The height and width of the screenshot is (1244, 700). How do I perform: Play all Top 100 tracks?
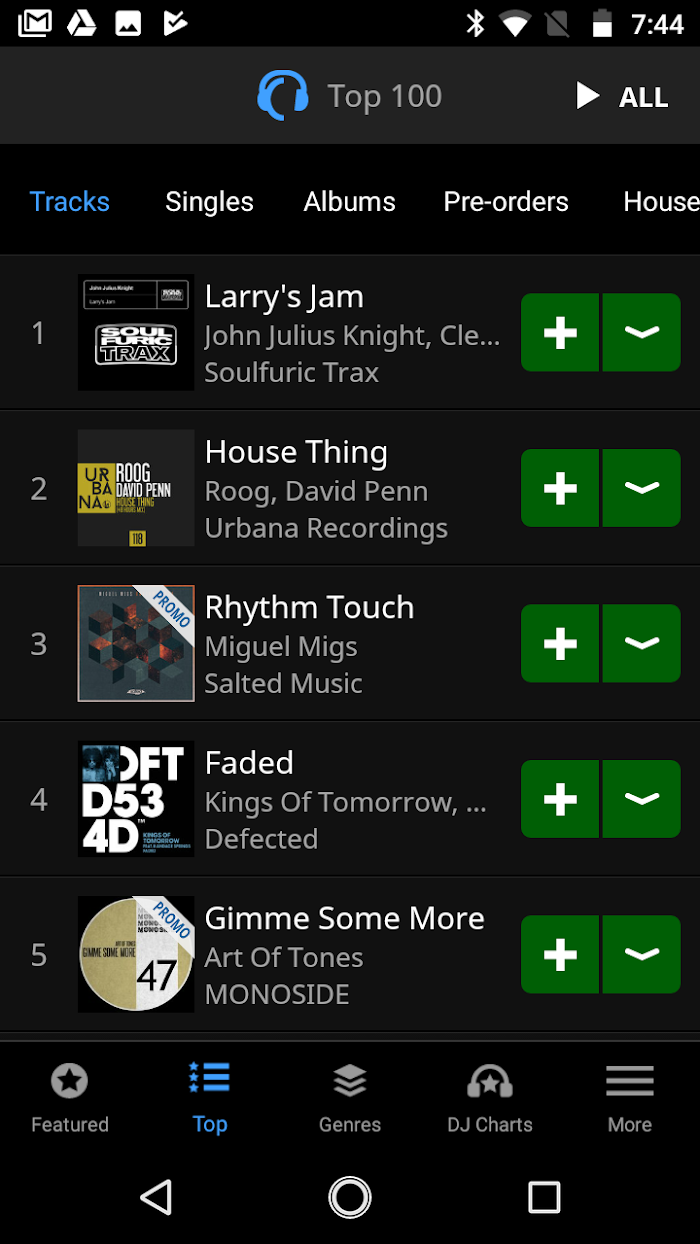click(622, 97)
